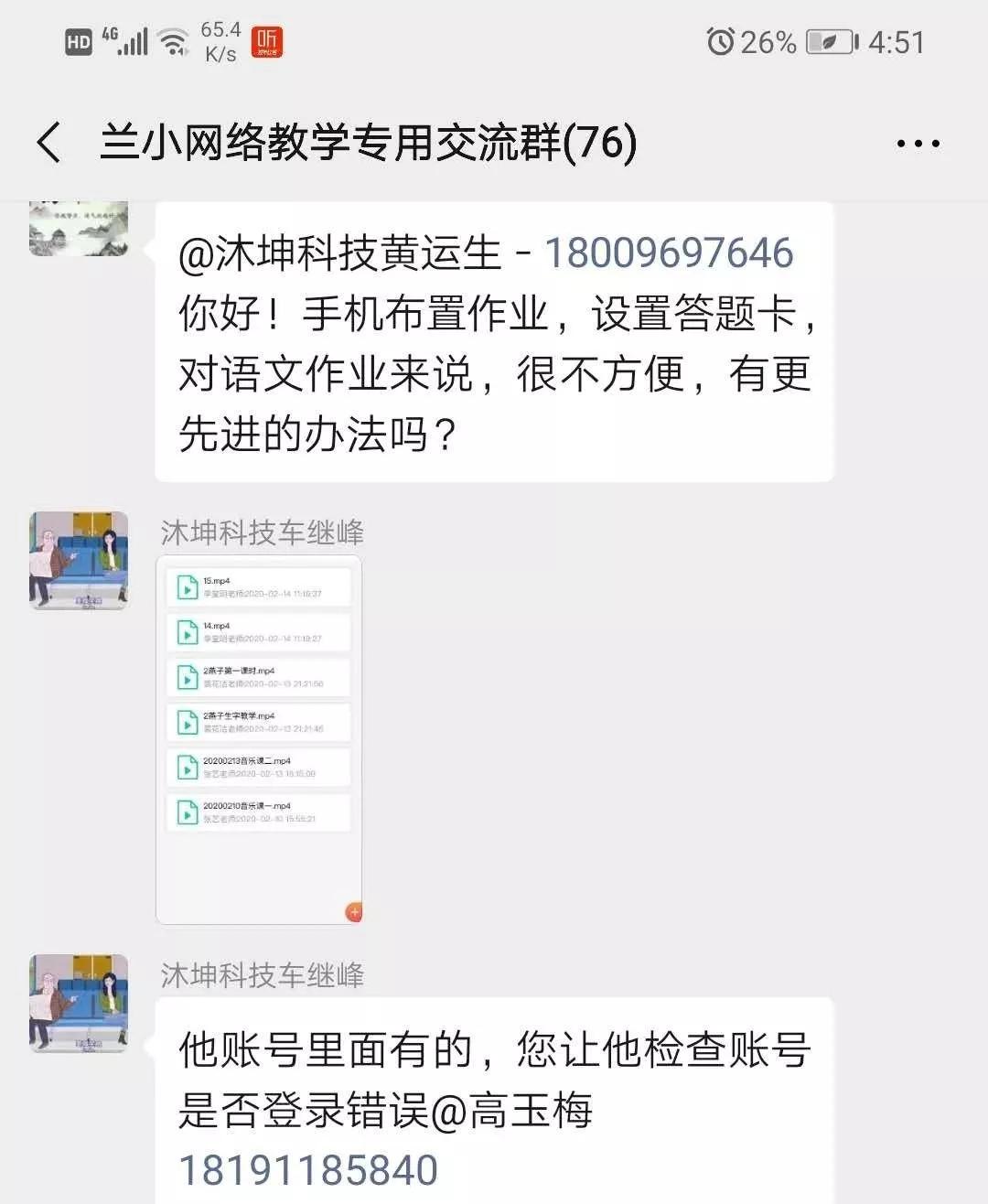988x1204 pixels.
Task: Tap the back arrow to exit the chat
Action: tap(49, 142)
